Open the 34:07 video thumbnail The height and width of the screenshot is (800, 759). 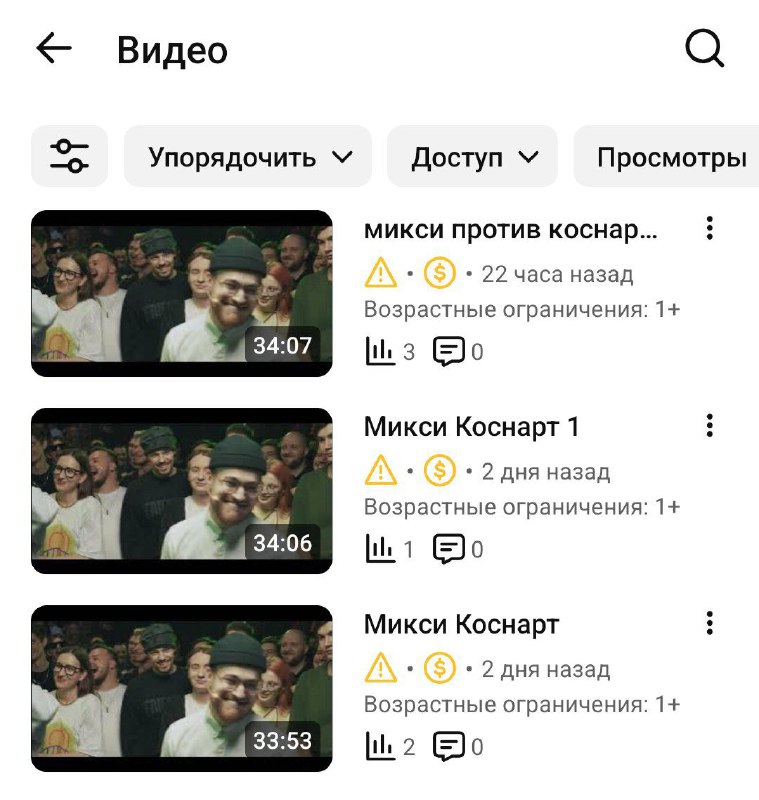pyautogui.click(x=182, y=293)
